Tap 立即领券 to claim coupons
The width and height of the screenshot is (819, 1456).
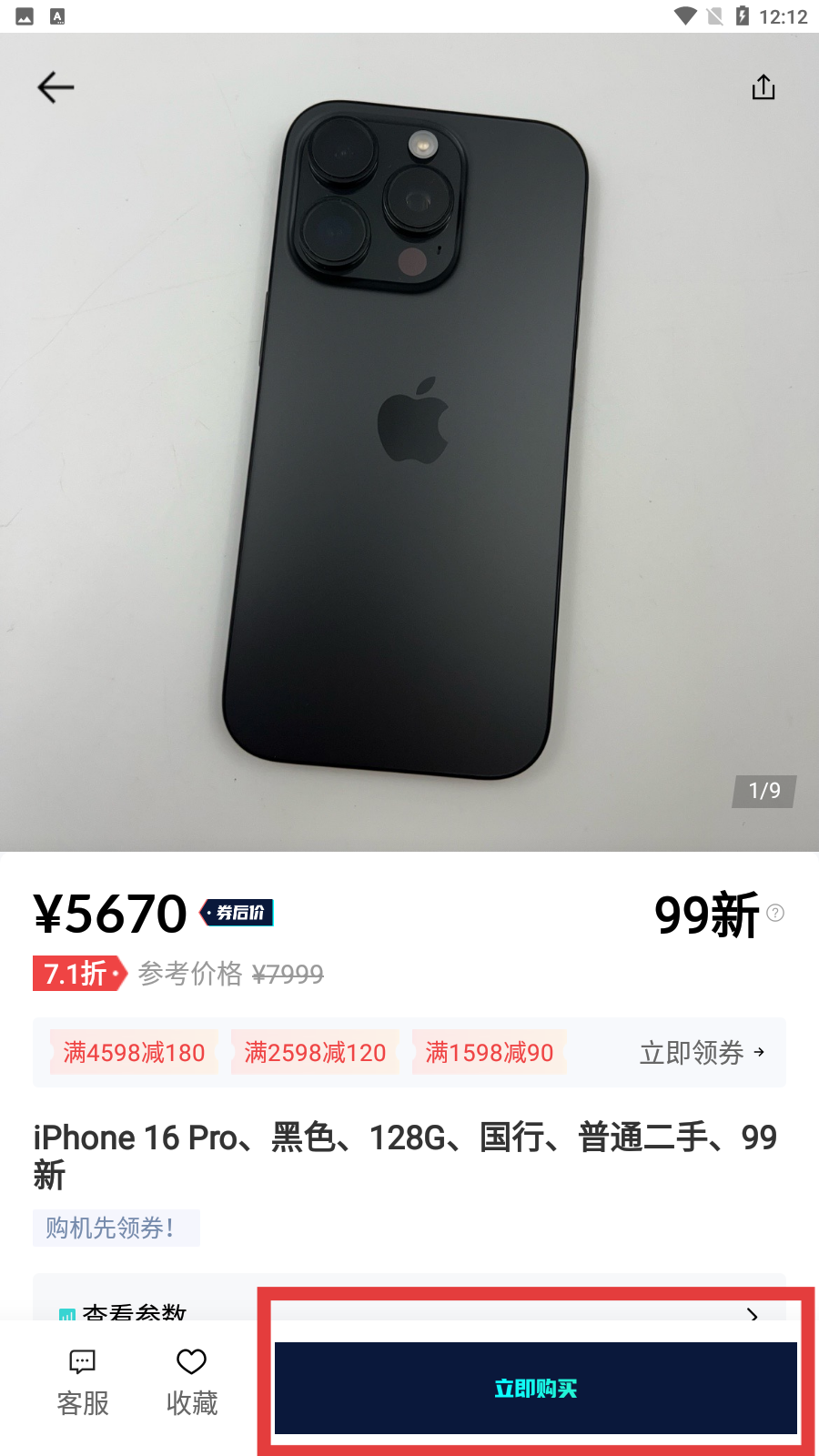point(702,1052)
